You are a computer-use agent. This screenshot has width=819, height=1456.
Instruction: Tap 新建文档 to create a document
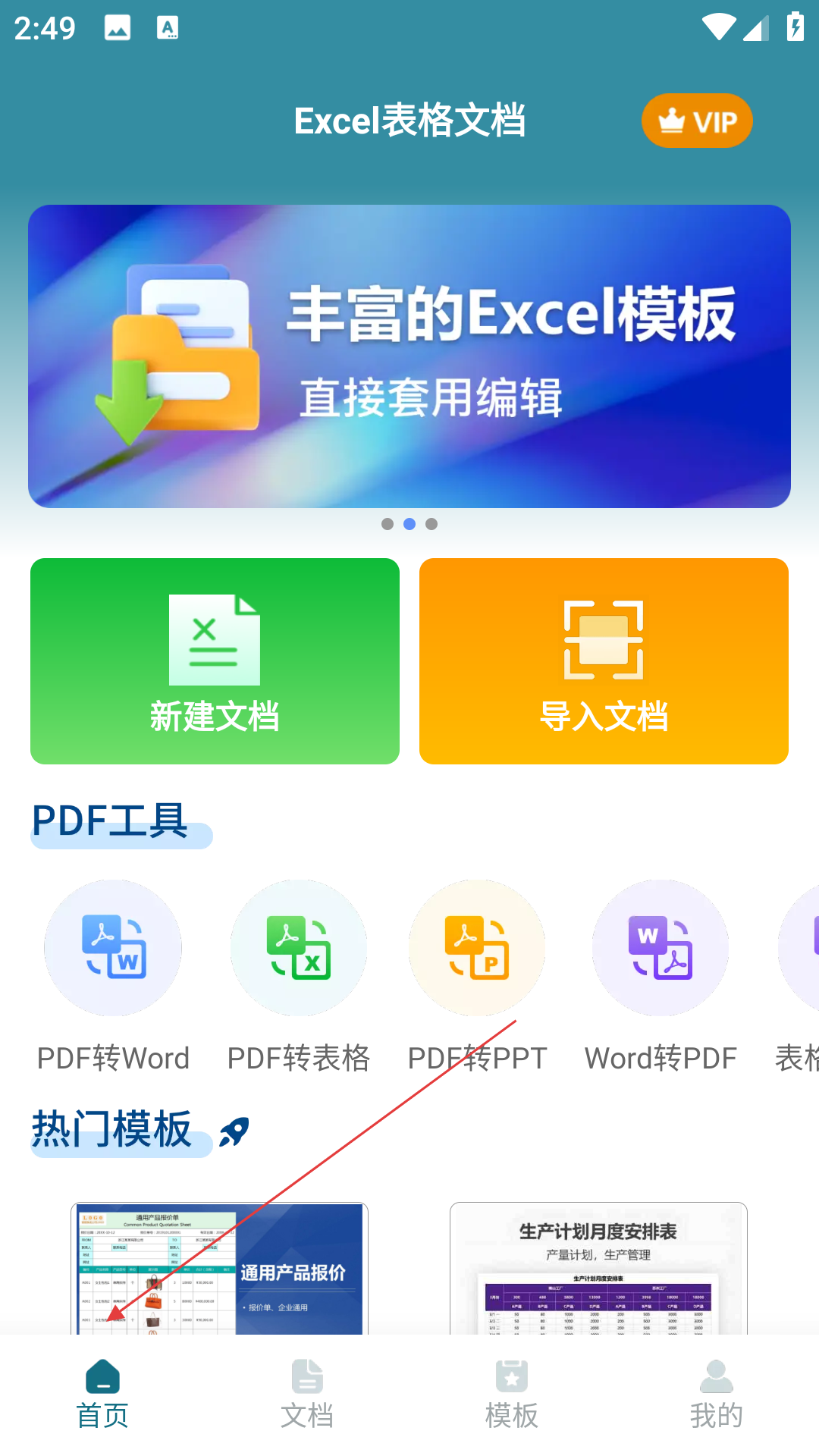pyautogui.click(x=215, y=661)
